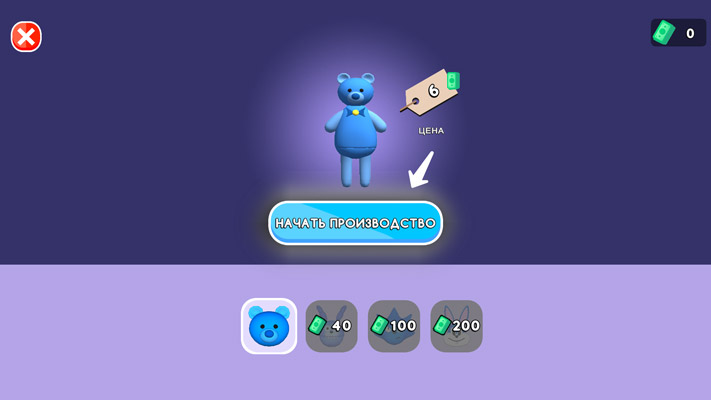Unlock the toy costing 200

(x=457, y=326)
